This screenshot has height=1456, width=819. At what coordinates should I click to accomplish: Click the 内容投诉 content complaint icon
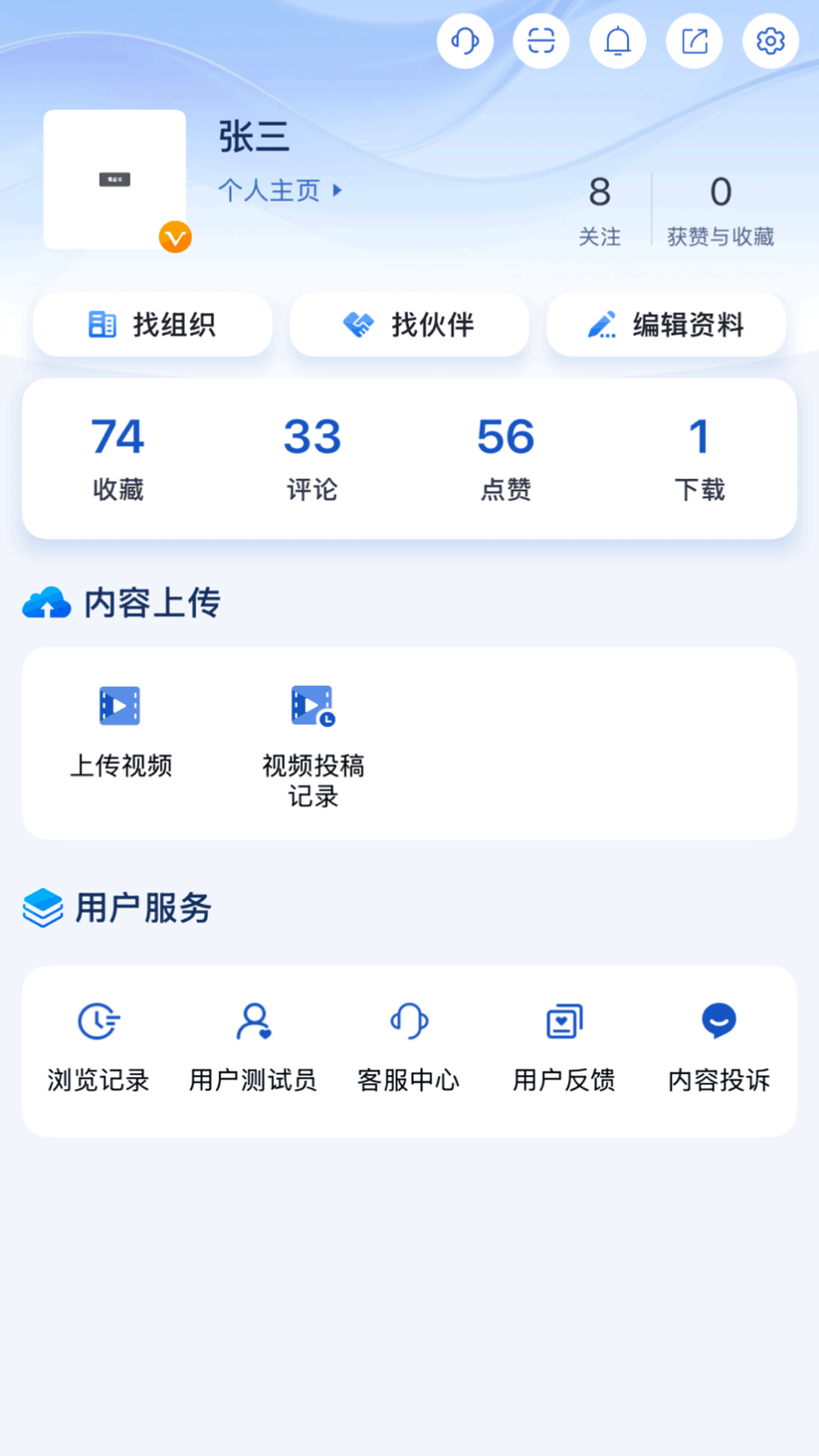719,1021
